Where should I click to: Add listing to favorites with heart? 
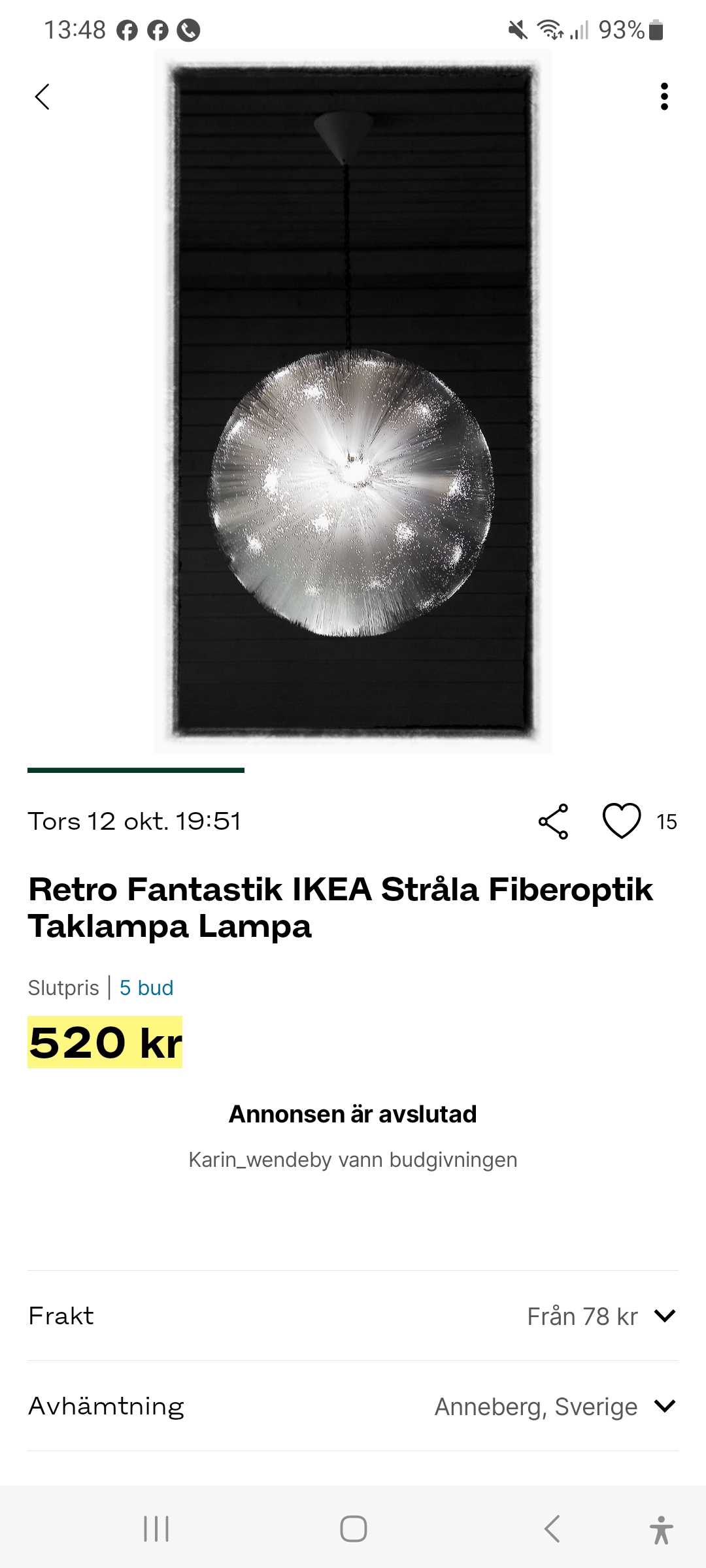(621, 821)
